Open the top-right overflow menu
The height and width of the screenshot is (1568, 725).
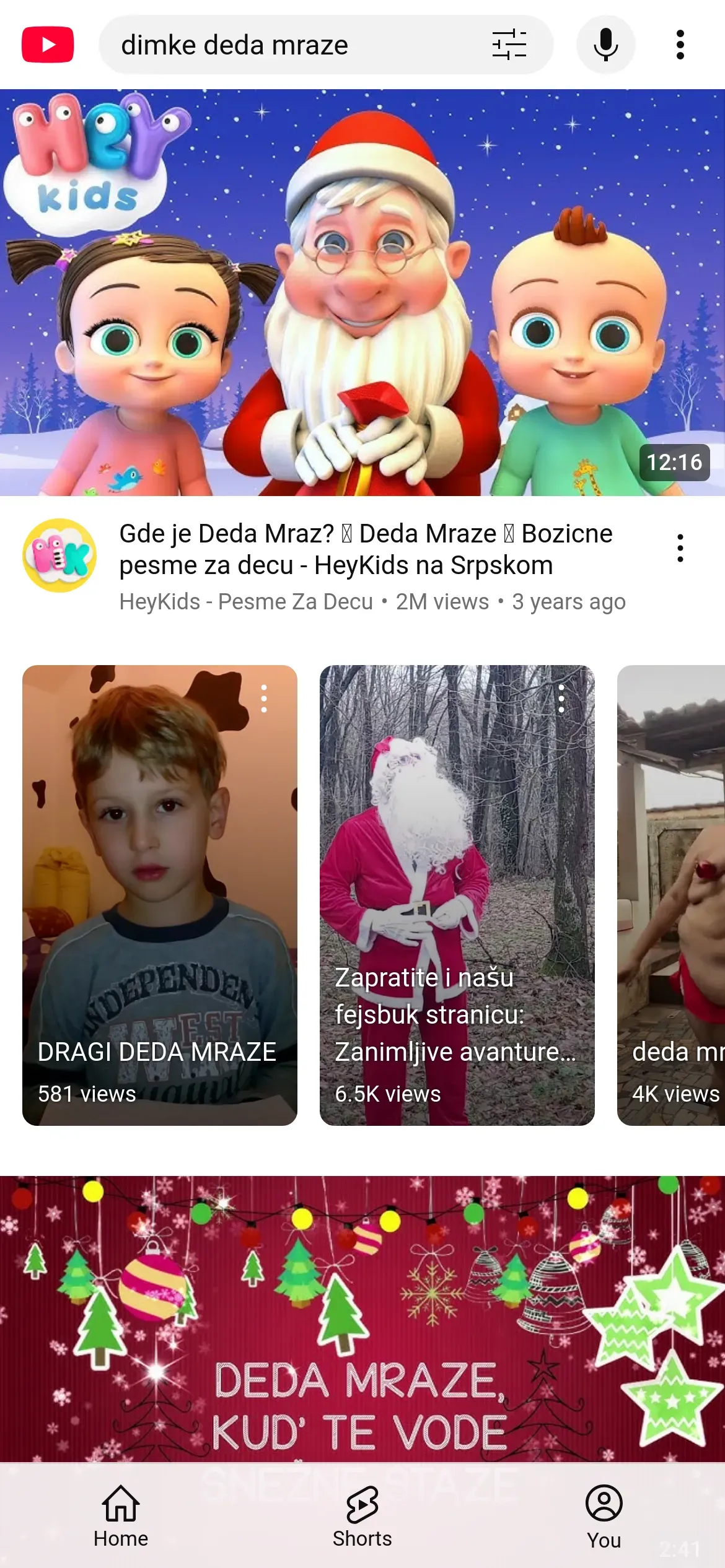[680, 45]
